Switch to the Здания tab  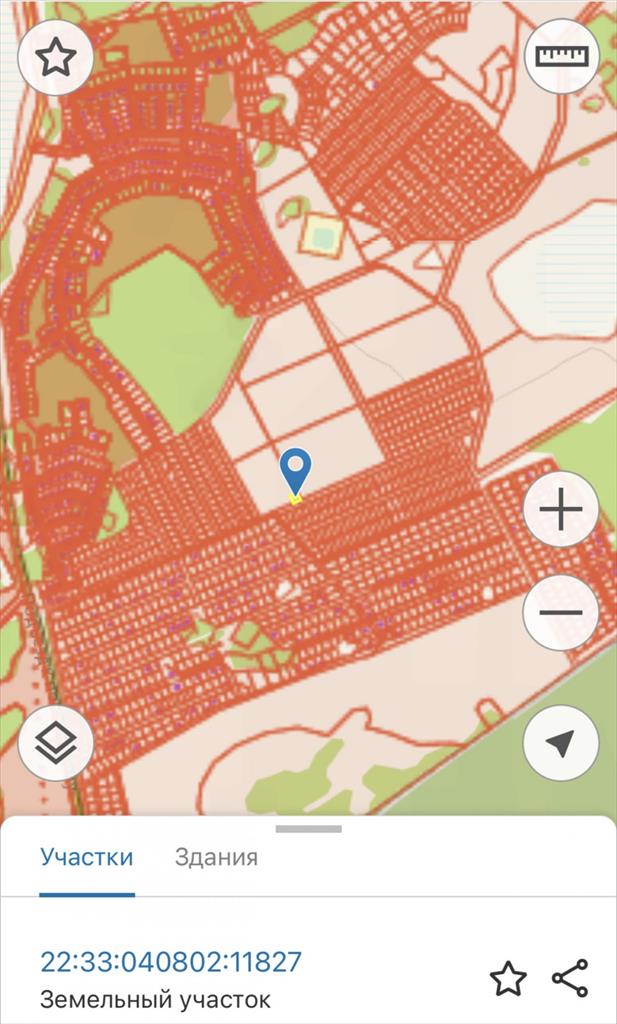click(x=216, y=857)
